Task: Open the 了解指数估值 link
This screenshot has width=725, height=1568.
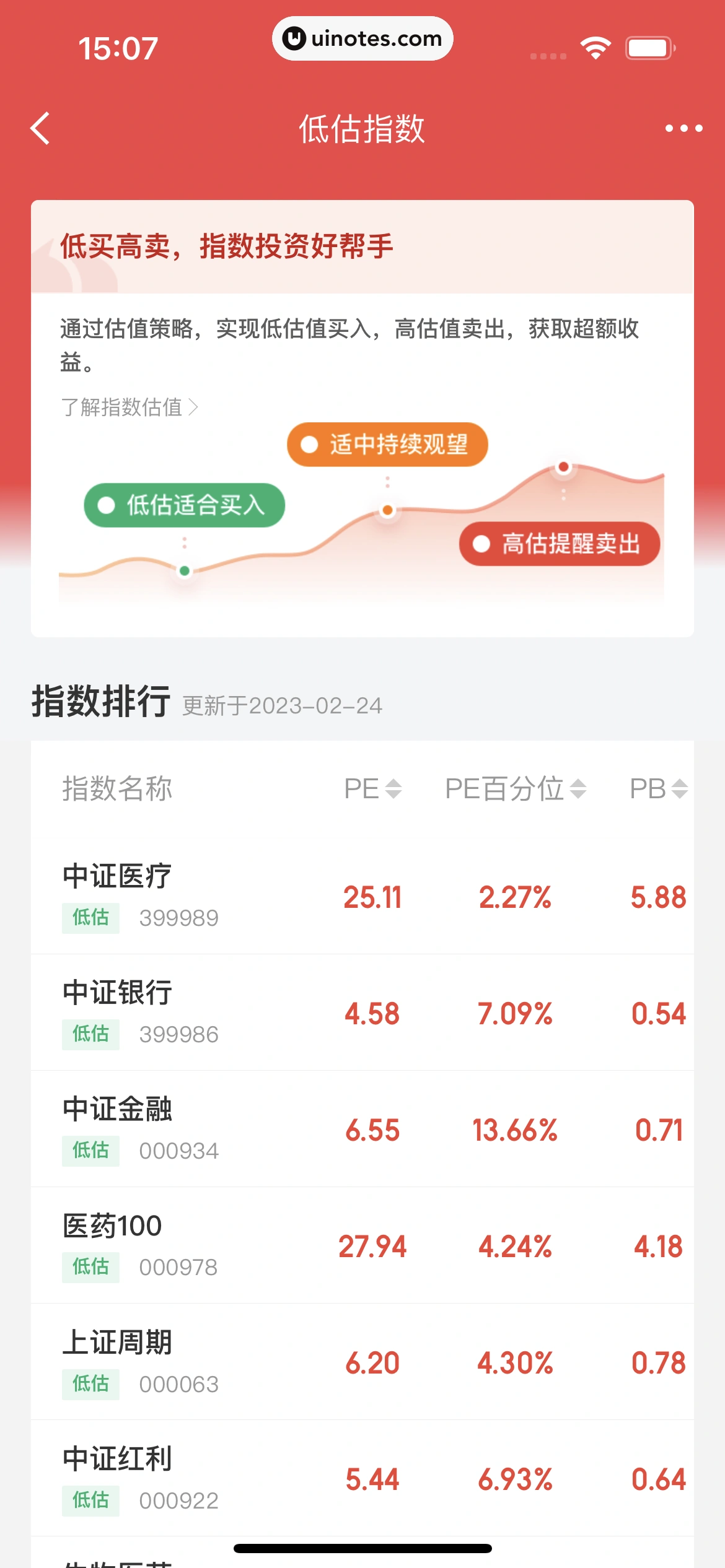Action: (129, 407)
